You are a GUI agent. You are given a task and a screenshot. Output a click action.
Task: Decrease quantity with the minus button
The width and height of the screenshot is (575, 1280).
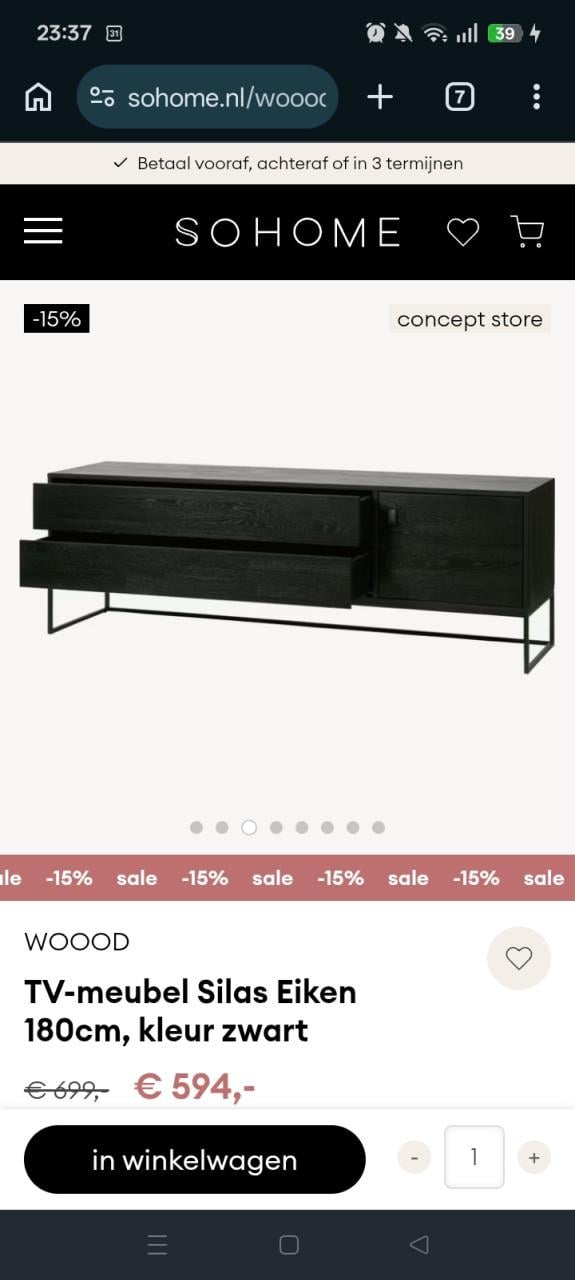[414, 1158]
